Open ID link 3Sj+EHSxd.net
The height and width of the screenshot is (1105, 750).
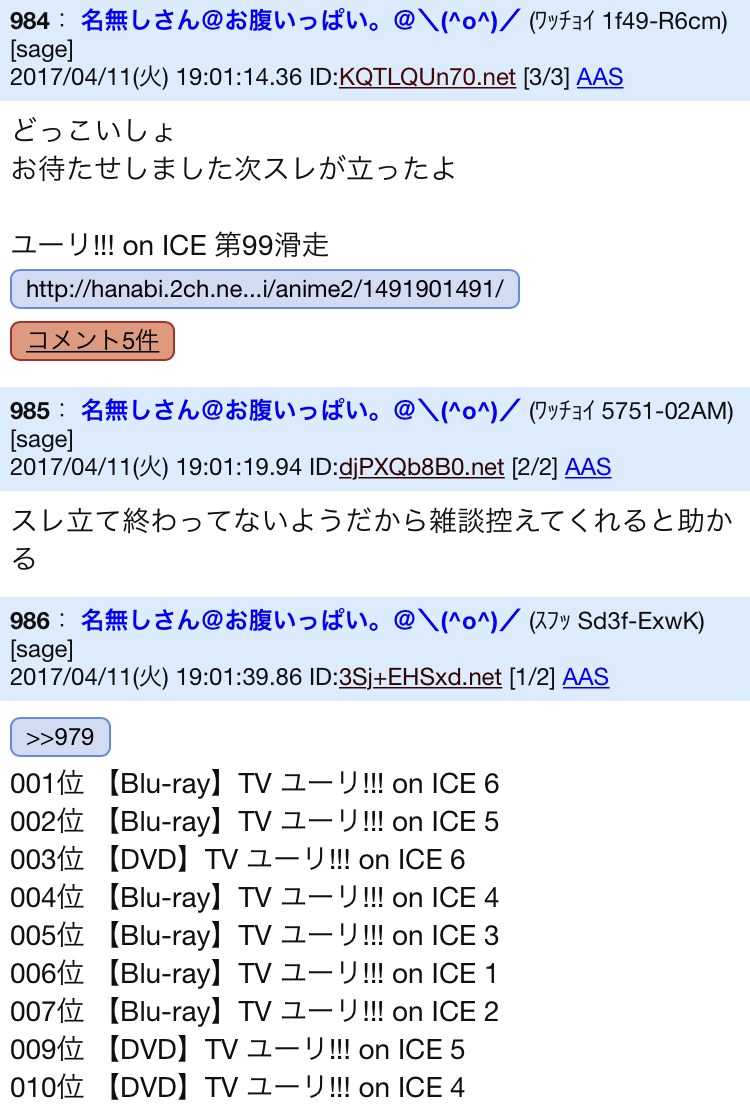coord(420,677)
